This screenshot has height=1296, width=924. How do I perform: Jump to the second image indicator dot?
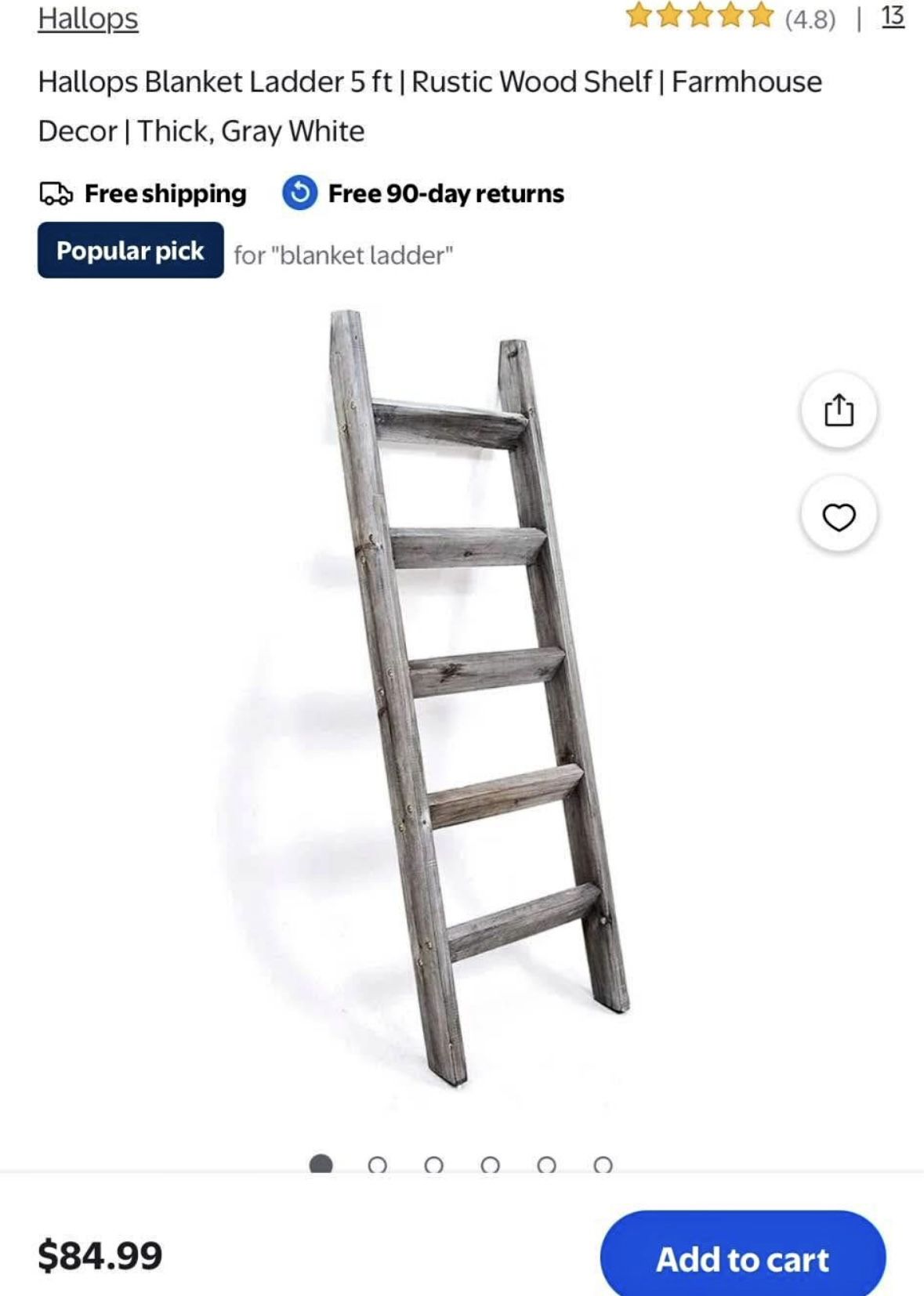coord(377,1165)
